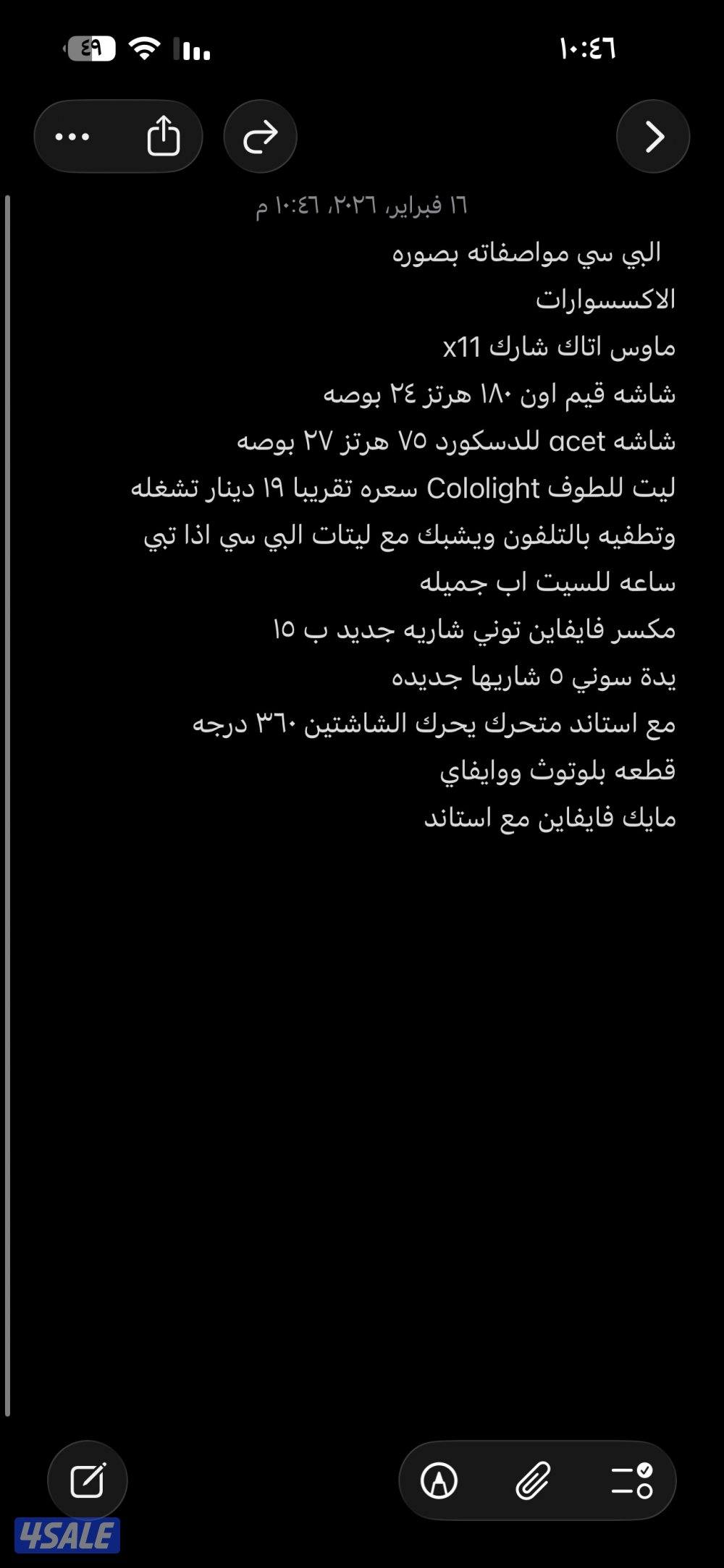Tap the cellular signal bars icon
This screenshot has height=1568, width=724.
click(x=190, y=49)
